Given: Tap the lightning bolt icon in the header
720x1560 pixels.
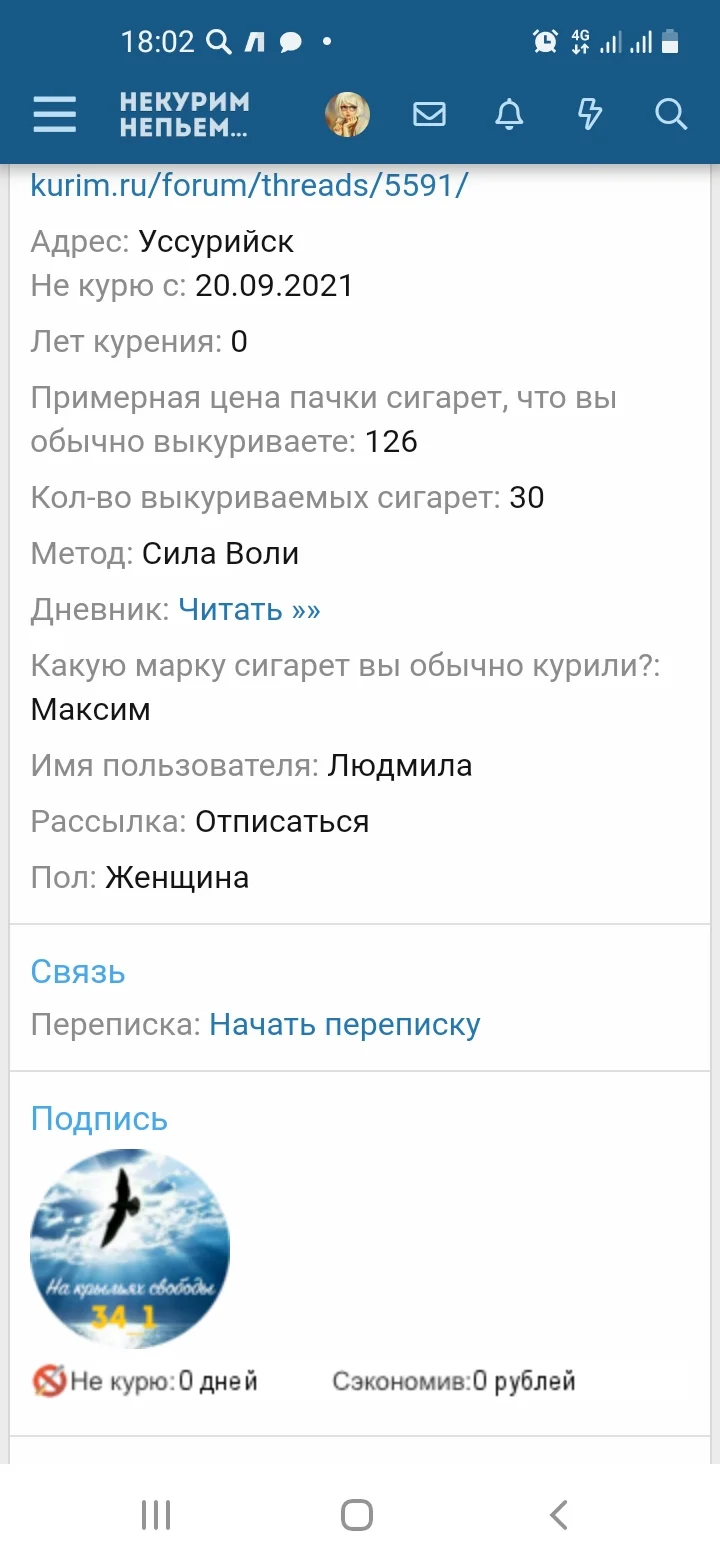Looking at the screenshot, I should tap(589, 114).
